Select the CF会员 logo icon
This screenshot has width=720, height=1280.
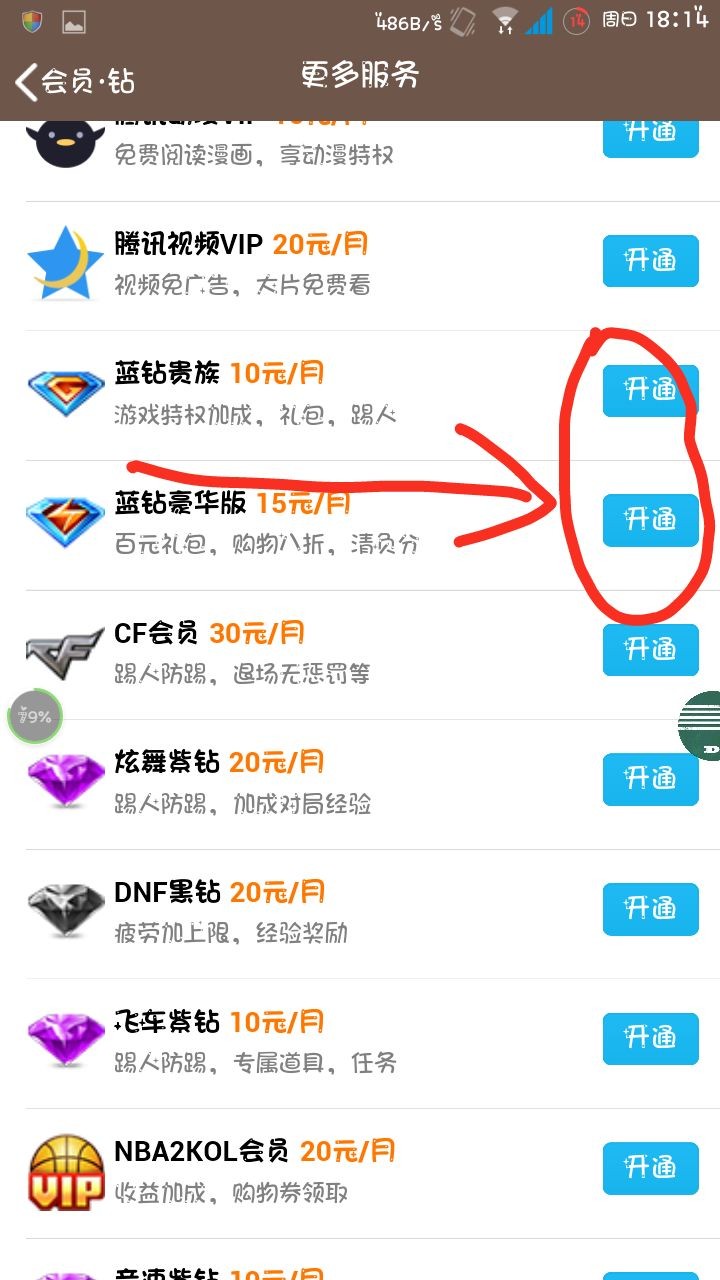coord(64,649)
